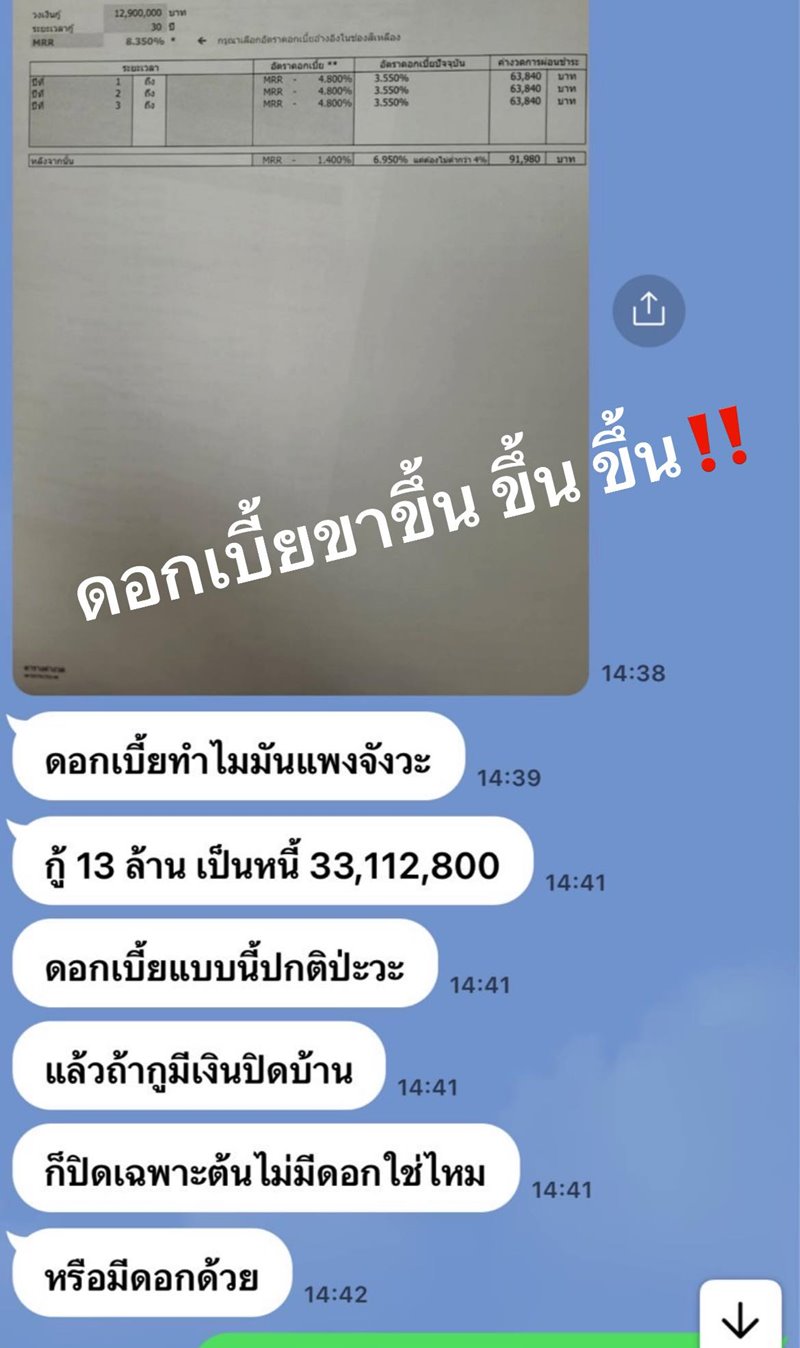Tap the วงเงินกู้ 12,900,000 บาท line
This screenshot has height=1348, width=800.
pos(130,14)
